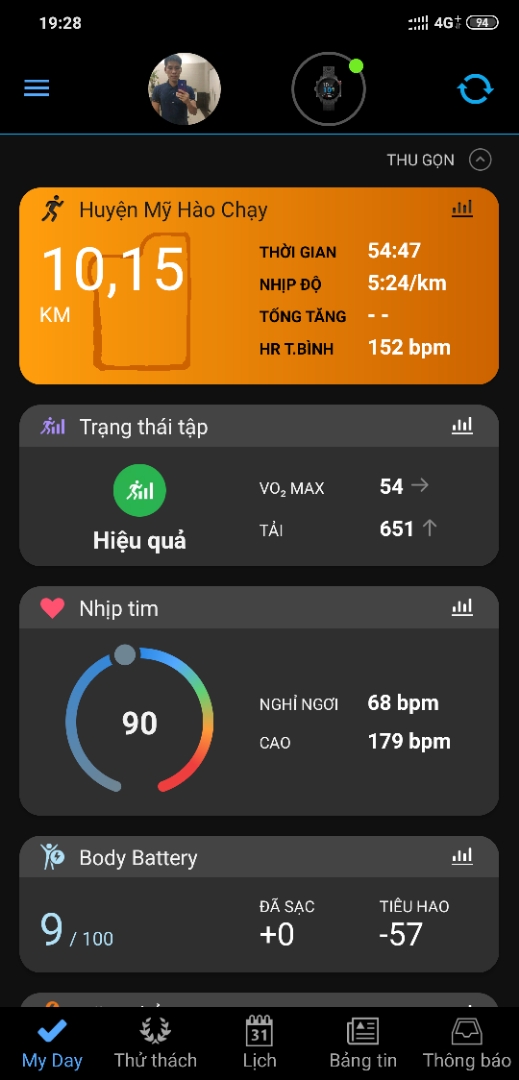The width and height of the screenshot is (519, 1080).
Task: View chart for Nhịp tim
Action: 463,607
